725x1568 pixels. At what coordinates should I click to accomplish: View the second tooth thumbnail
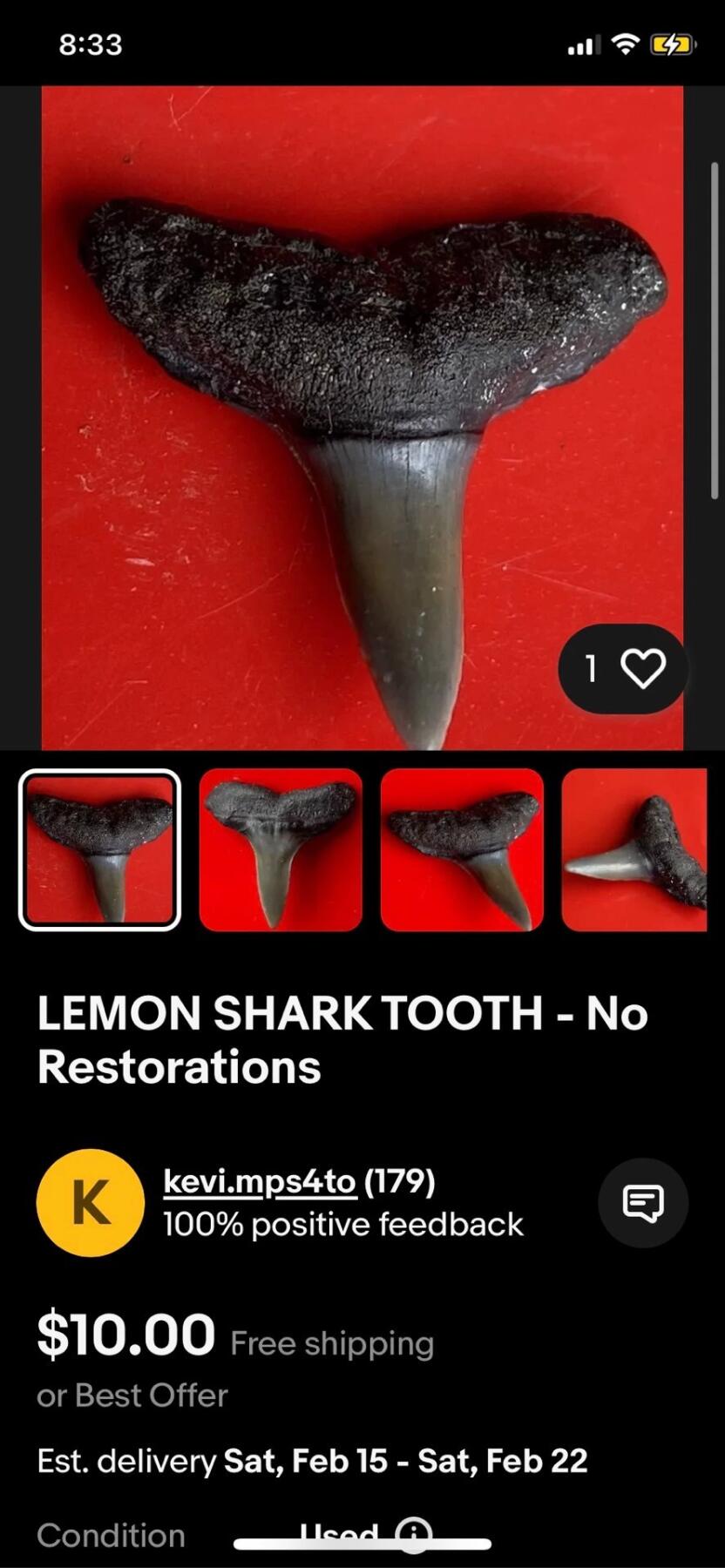(x=281, y=849)
